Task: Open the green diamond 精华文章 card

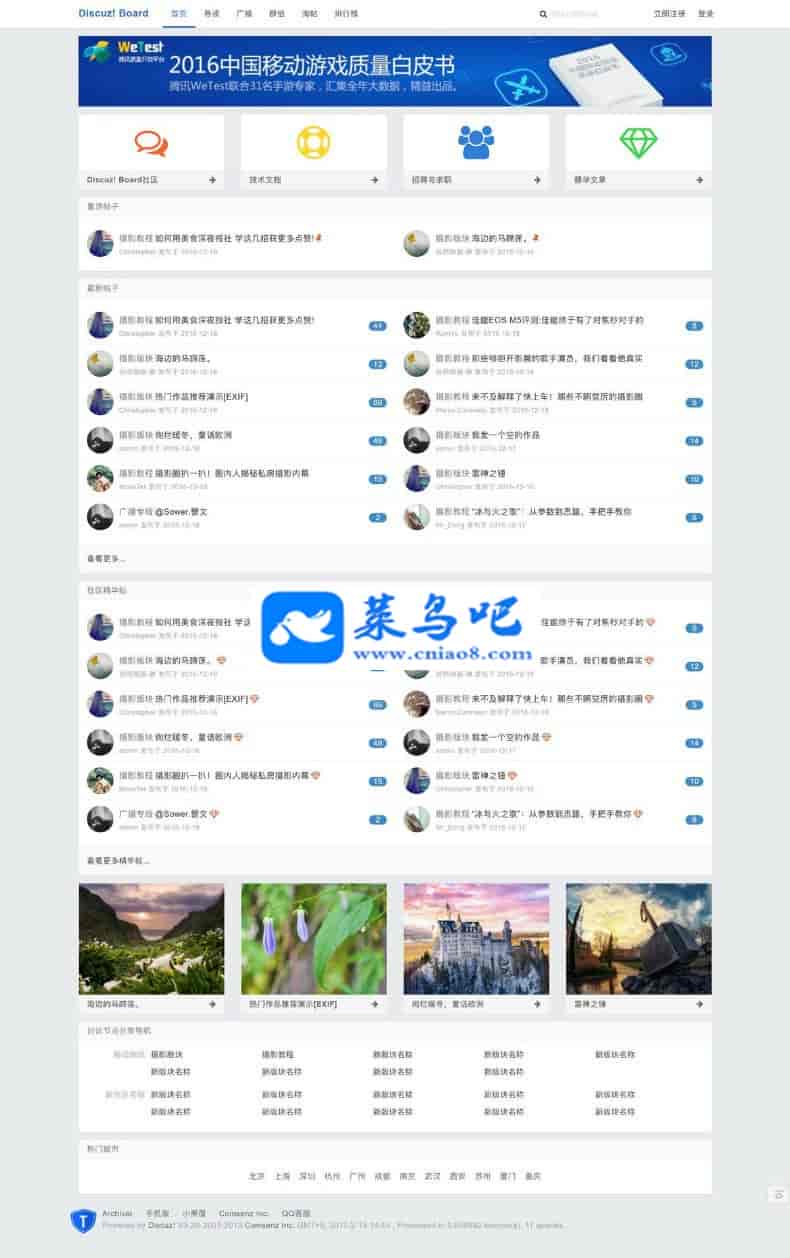Action: click(x=638, y=152)
